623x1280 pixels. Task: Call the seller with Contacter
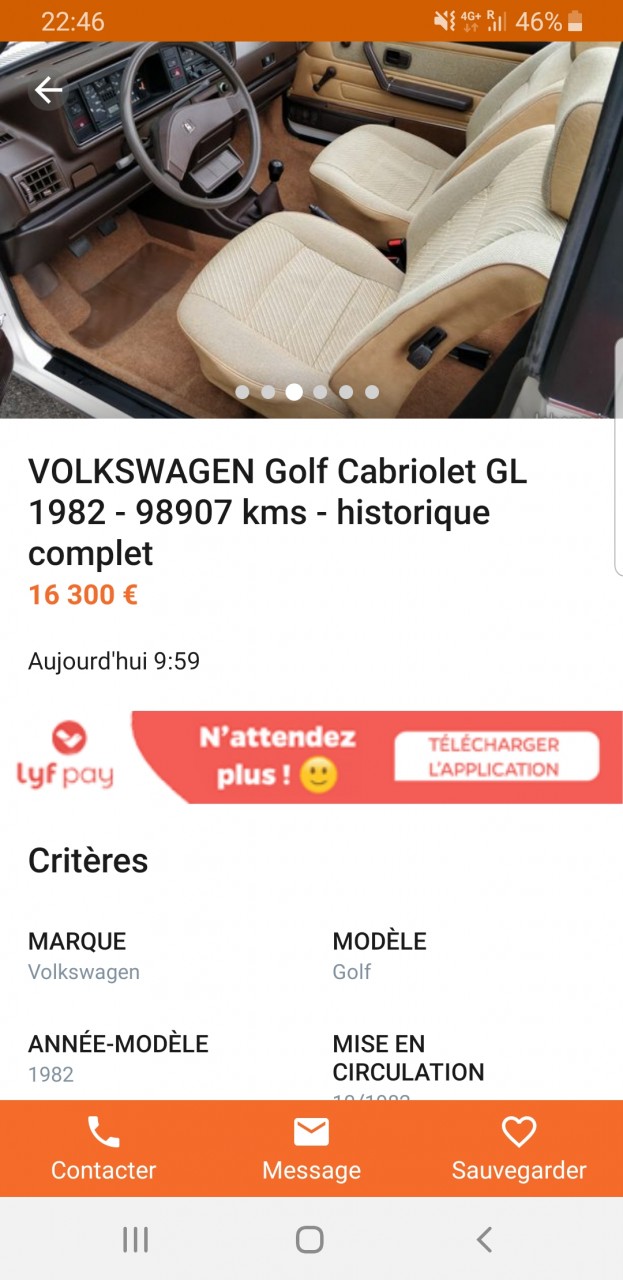[103, 1148]
